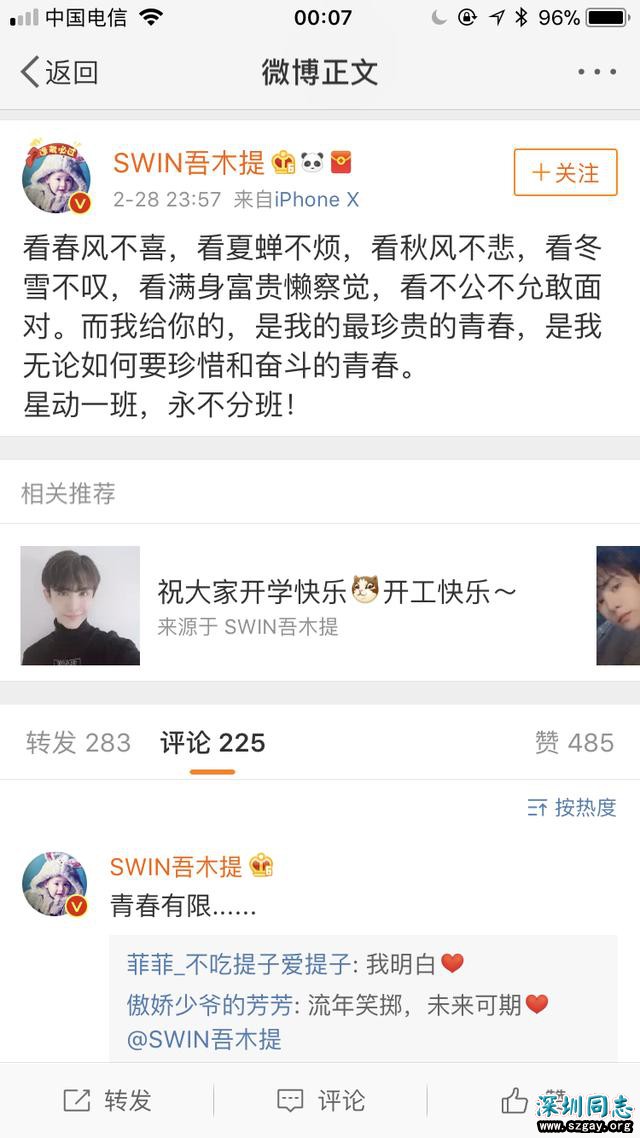Open @SWIN吾木提 mention in reply
Viewport: 640px width, 1138px height.
click(204, 1039)
